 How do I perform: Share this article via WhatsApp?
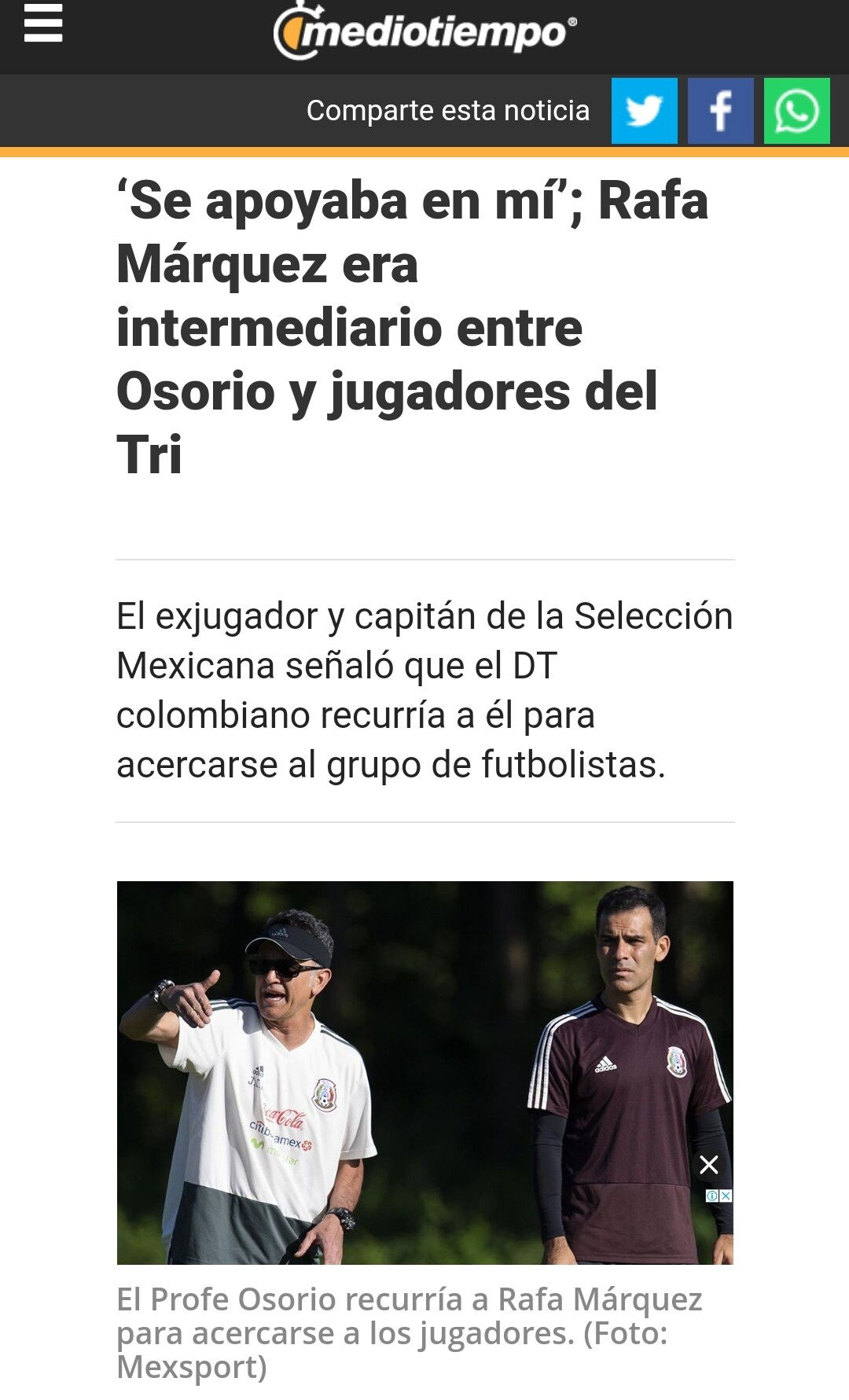pyautogui.click(x=797, y=111)
